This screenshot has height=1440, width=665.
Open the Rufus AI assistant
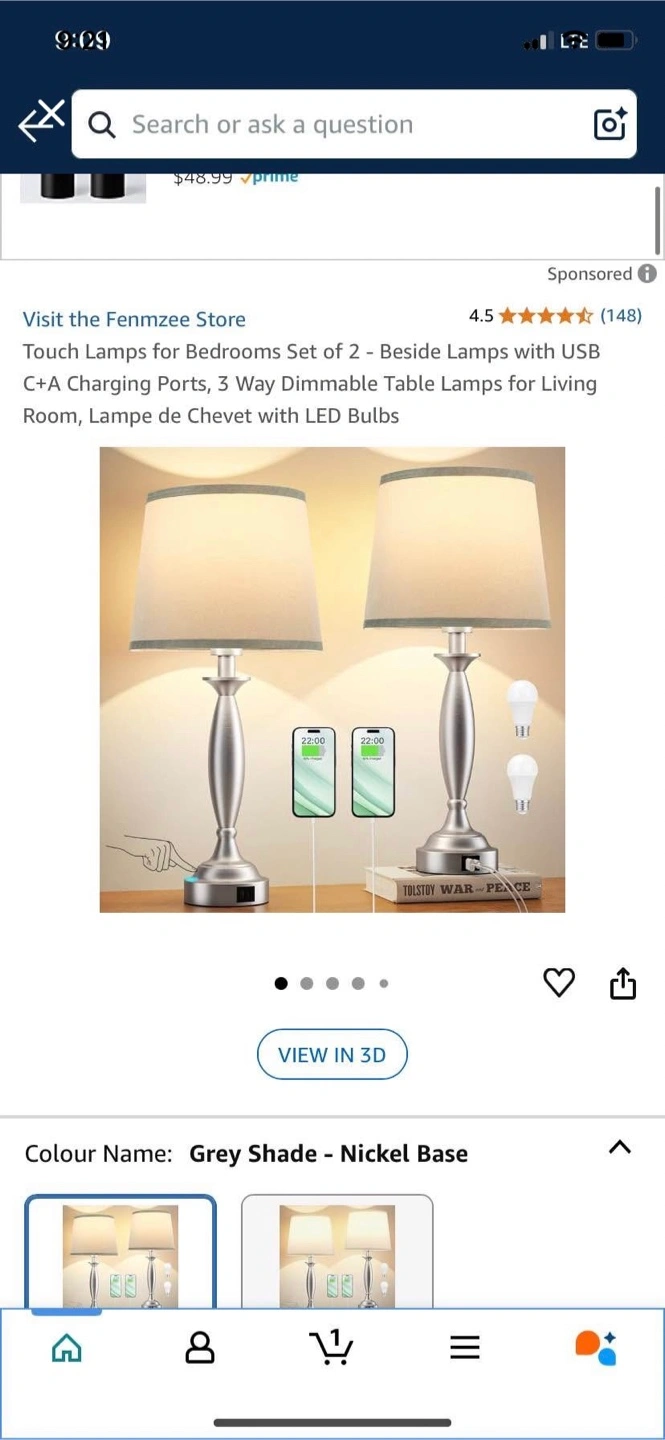[597, 1347]
